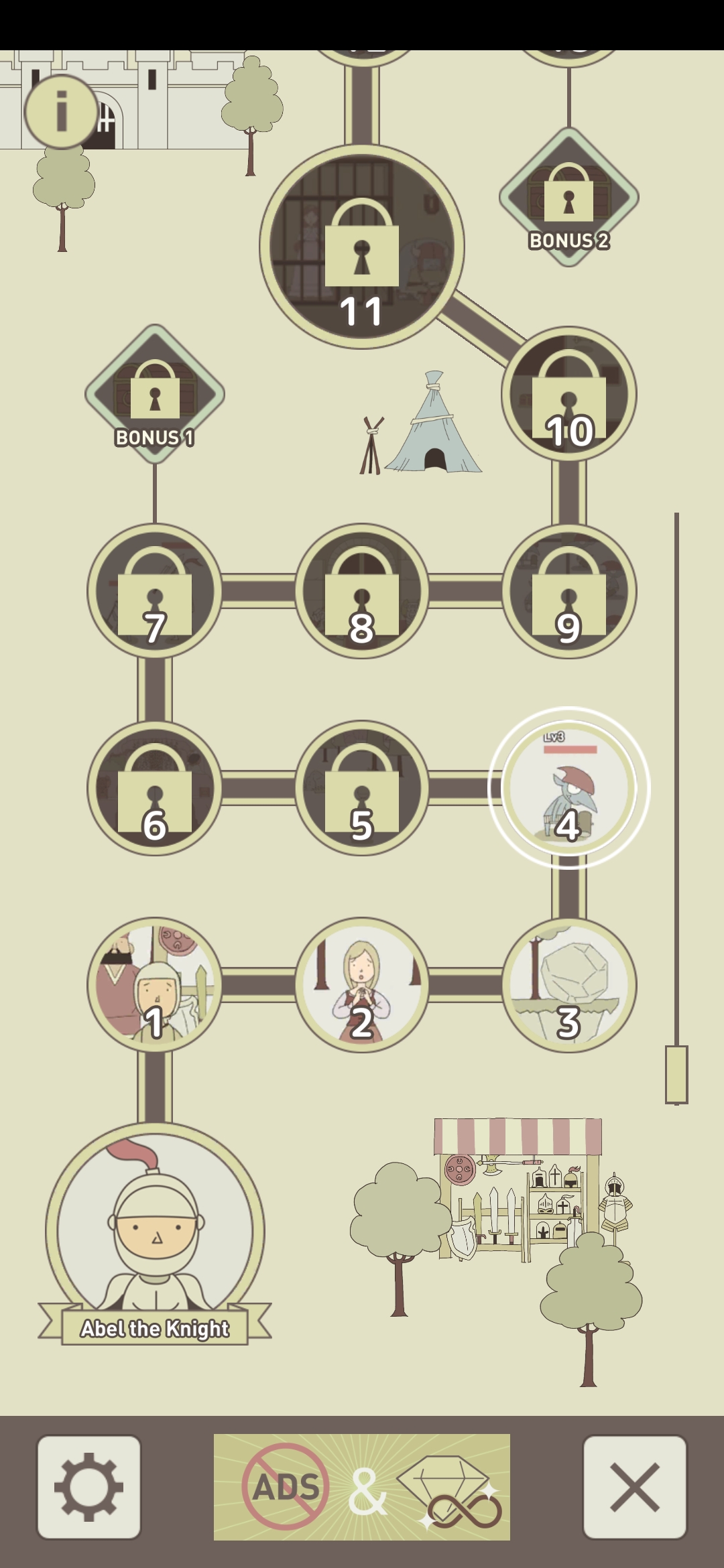This screenshot has width=724, height=1568.
Task: Tap the locked Bonus 2 stage
Action: tap(568, 198)
